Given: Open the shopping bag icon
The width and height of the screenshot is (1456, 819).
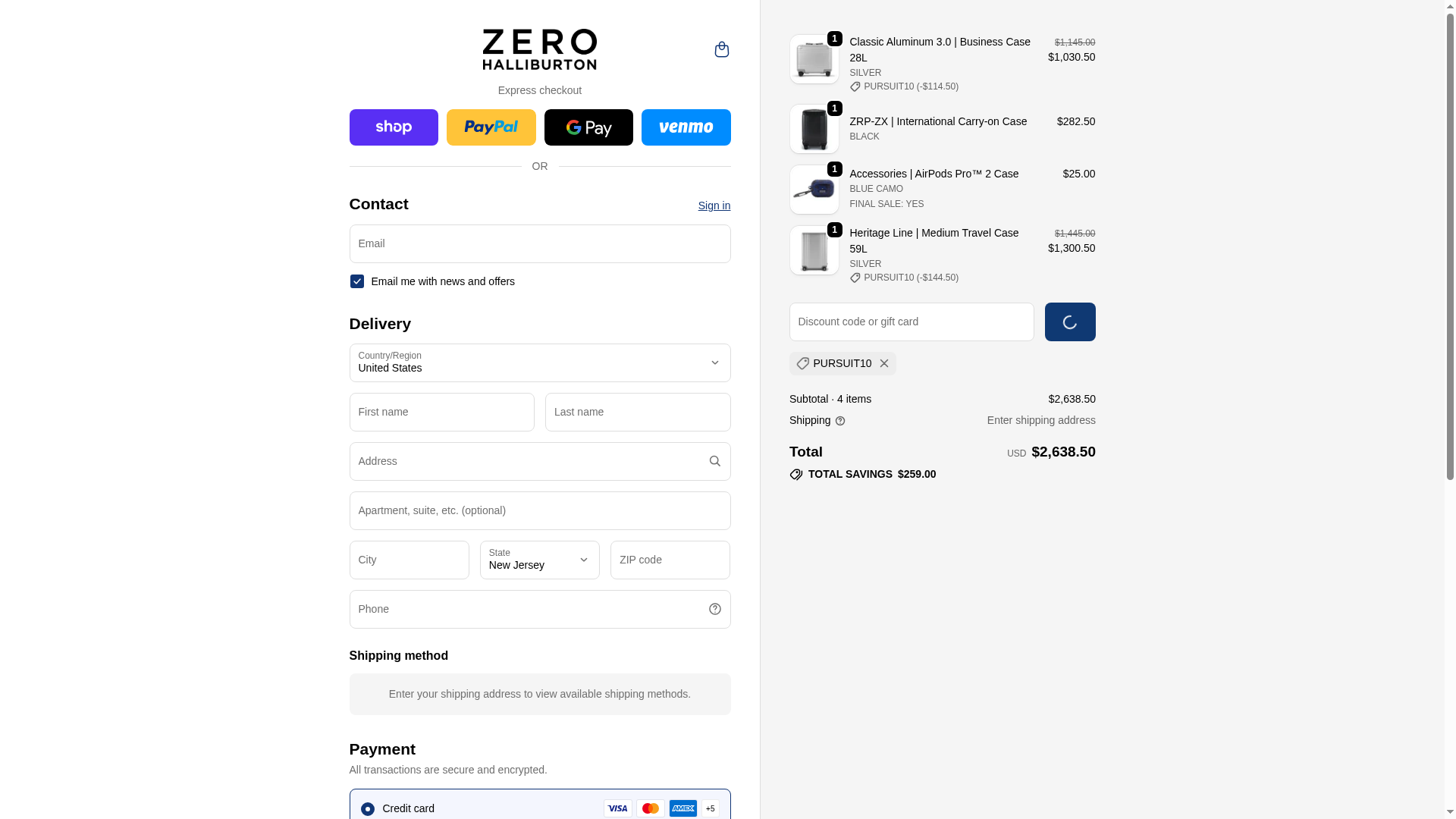Looking at the screenshot, I should 721,49.
